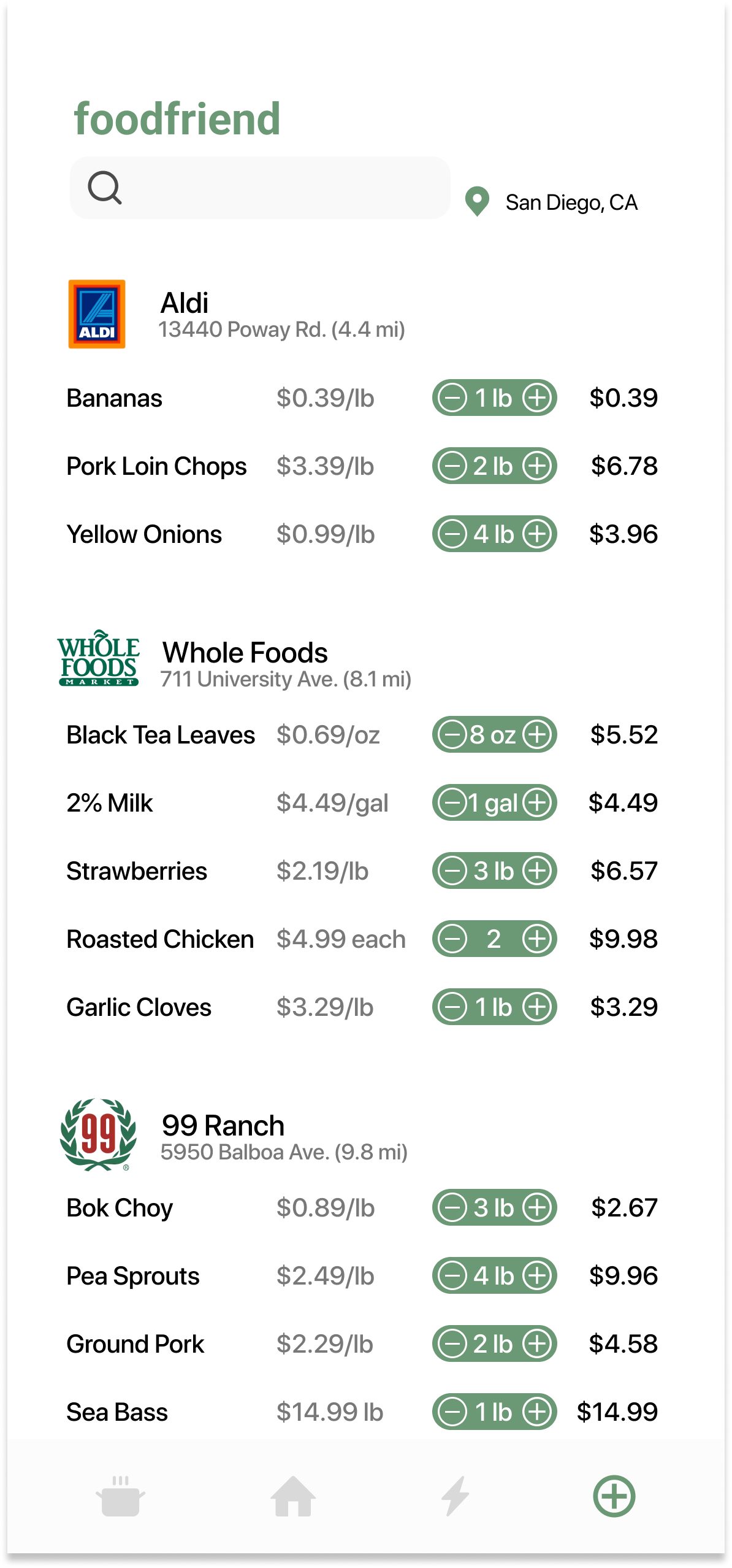732x1568 pixels.
Task: Open the search field
Action: (260, 188)
